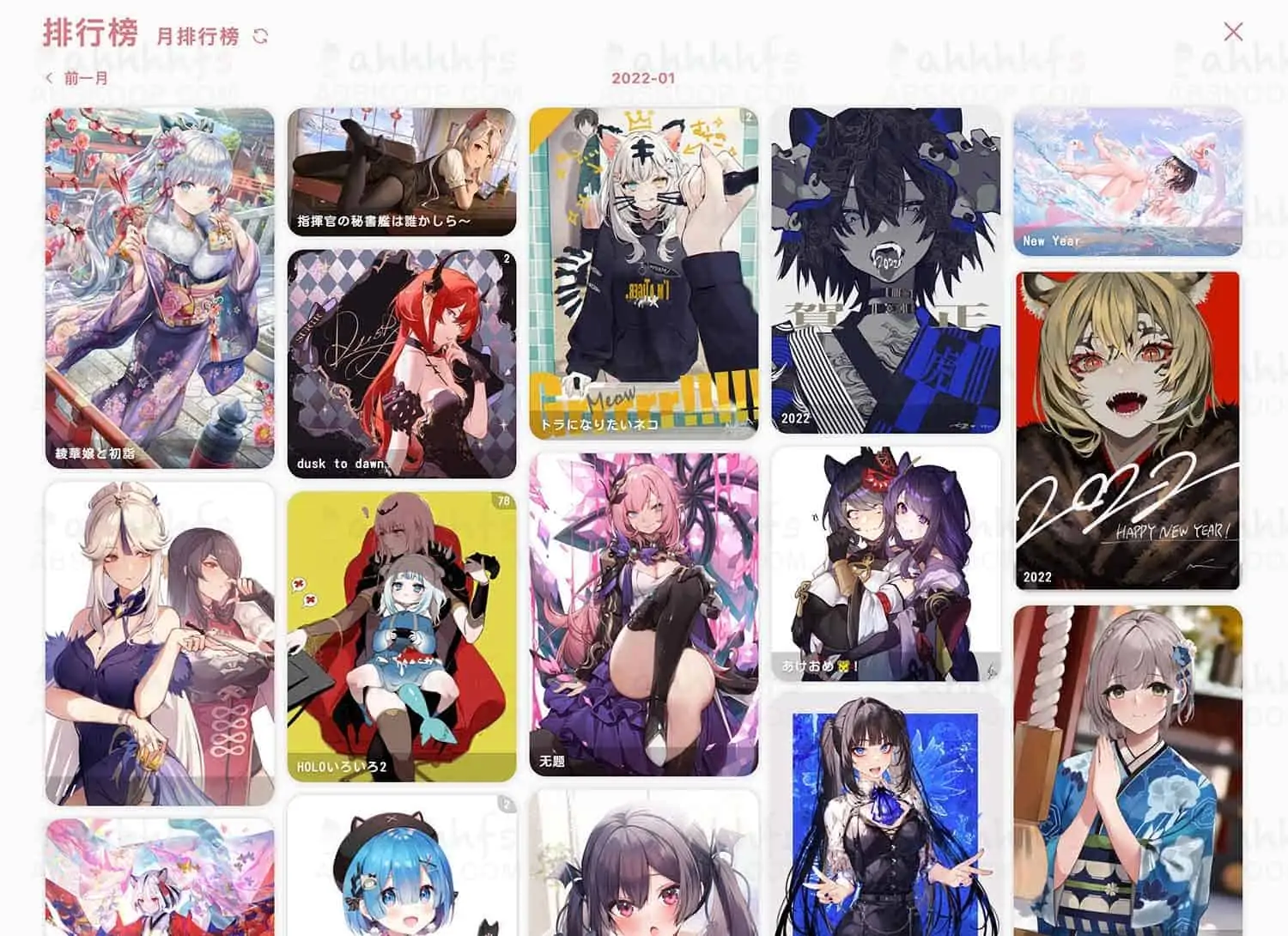The width and height of the screenshot is (1288, 936).
Task: Open the artwork 指揮官の秘書艦は誰かしら～
Action: (x=402, y=172)
